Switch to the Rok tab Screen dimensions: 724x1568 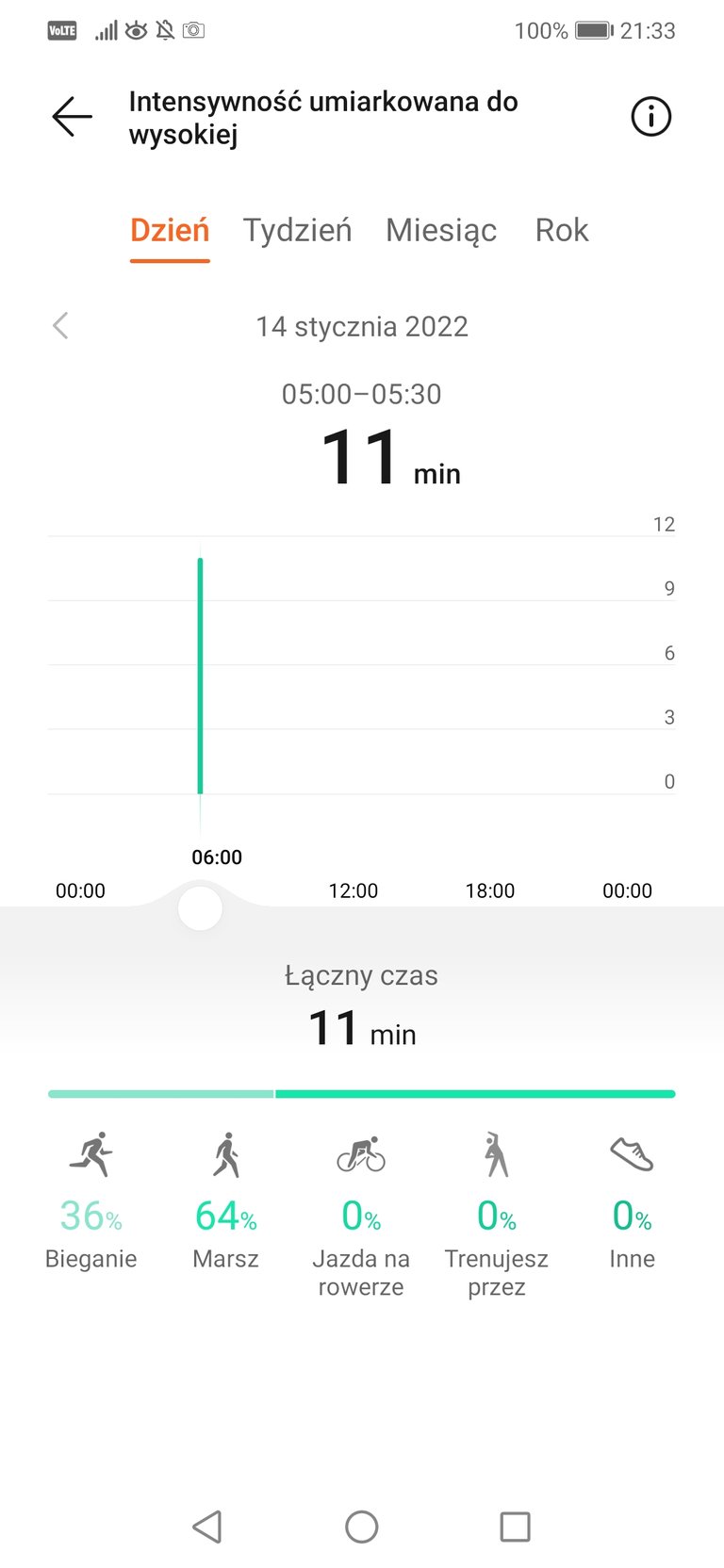click(x=562, y=230)
